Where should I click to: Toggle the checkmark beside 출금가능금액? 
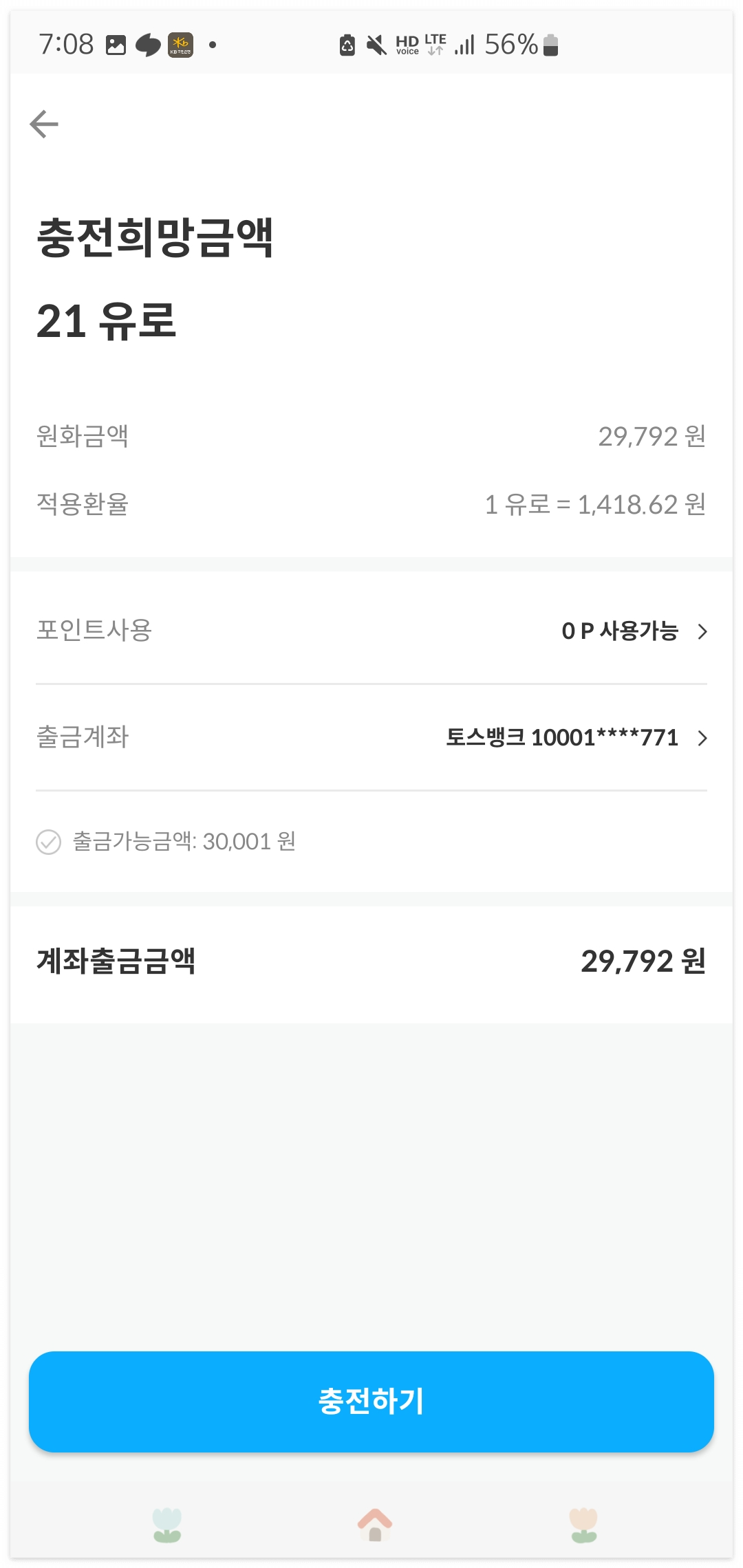47,842
